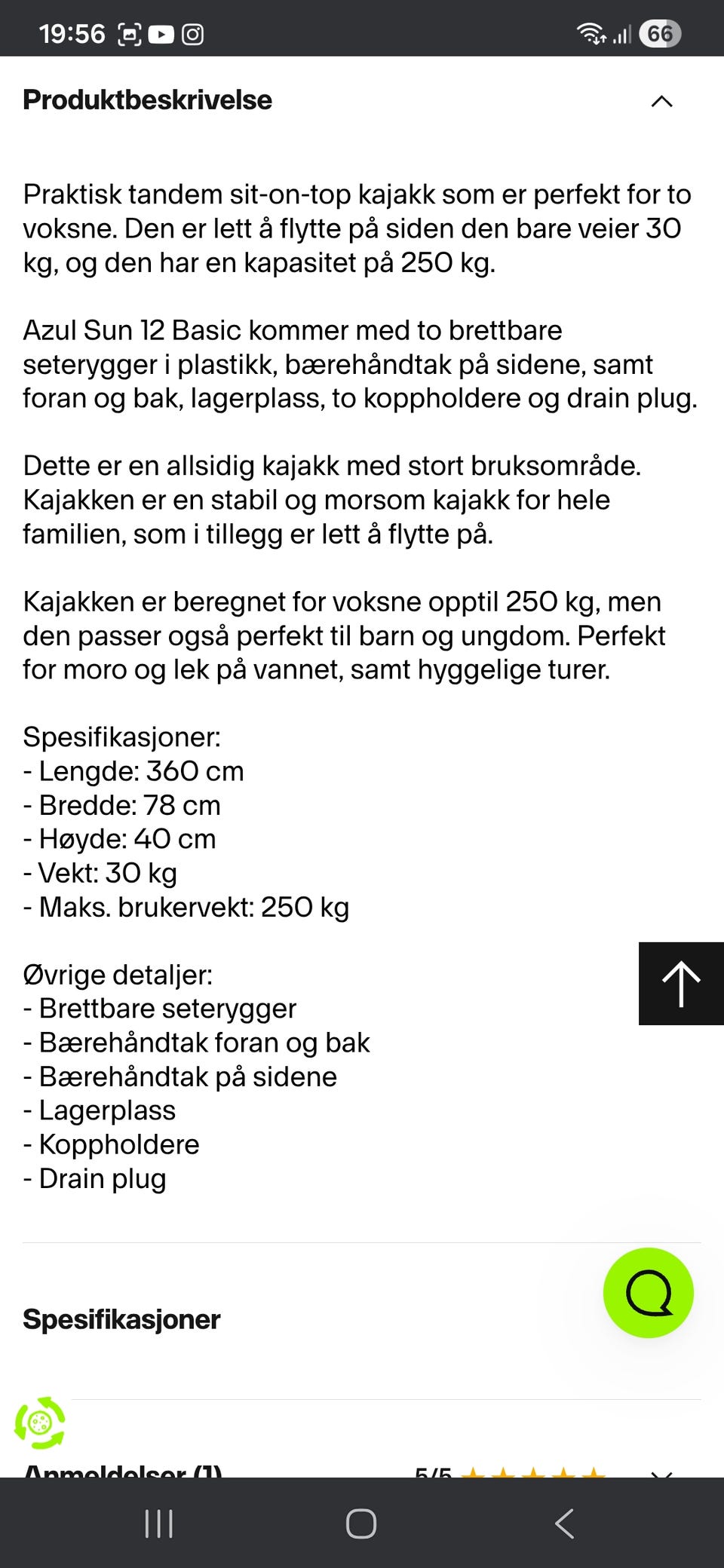Tap the screen recorder icon in status bar

128,34
